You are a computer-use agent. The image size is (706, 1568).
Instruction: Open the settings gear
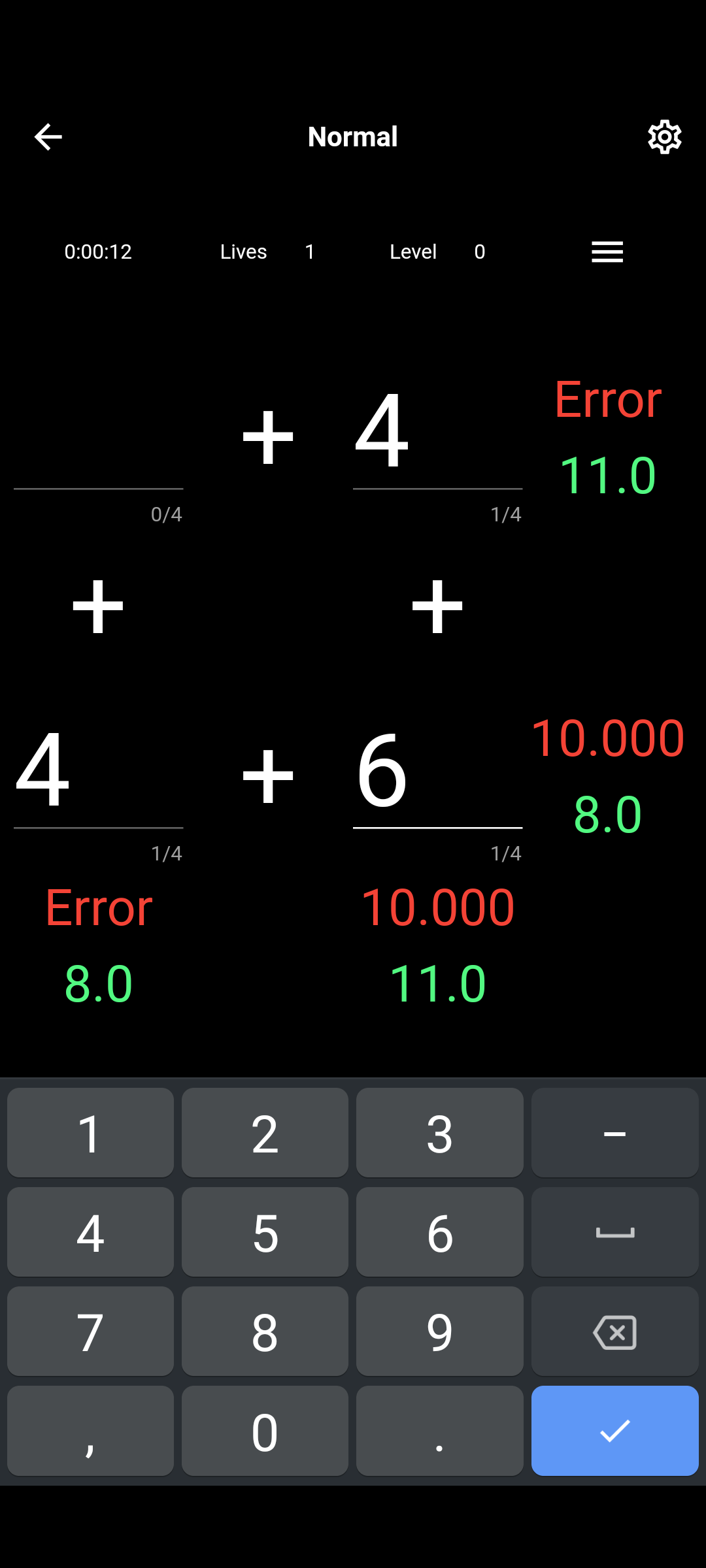(x=664, y=137)
